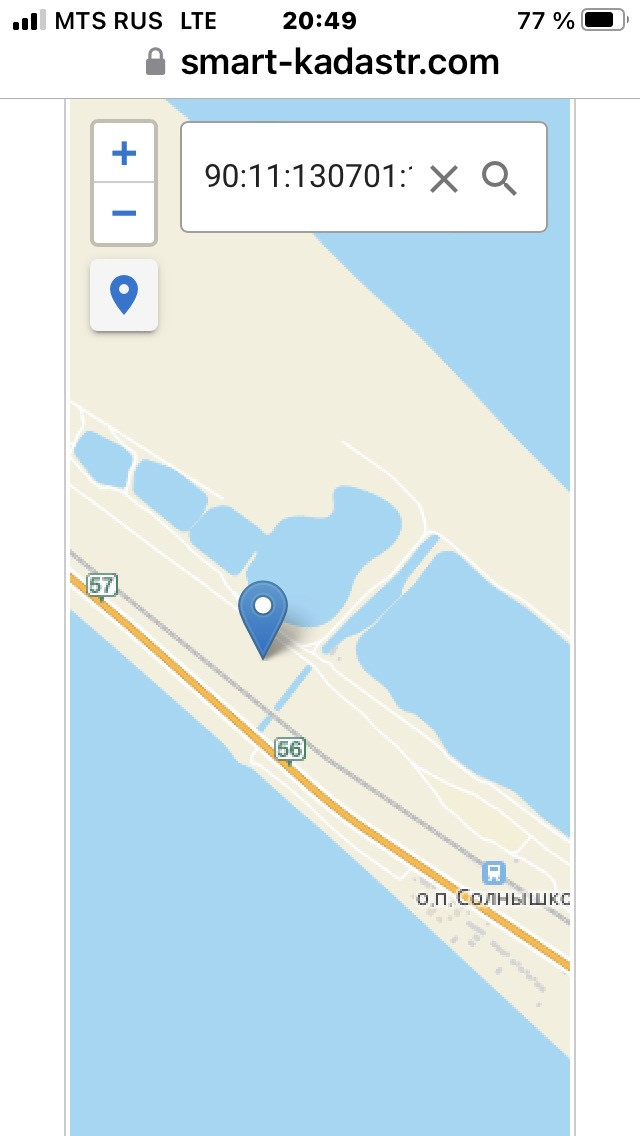640x1136 pixels.
Task: Clear the cadastral number search text
Action: pos(443,179)
